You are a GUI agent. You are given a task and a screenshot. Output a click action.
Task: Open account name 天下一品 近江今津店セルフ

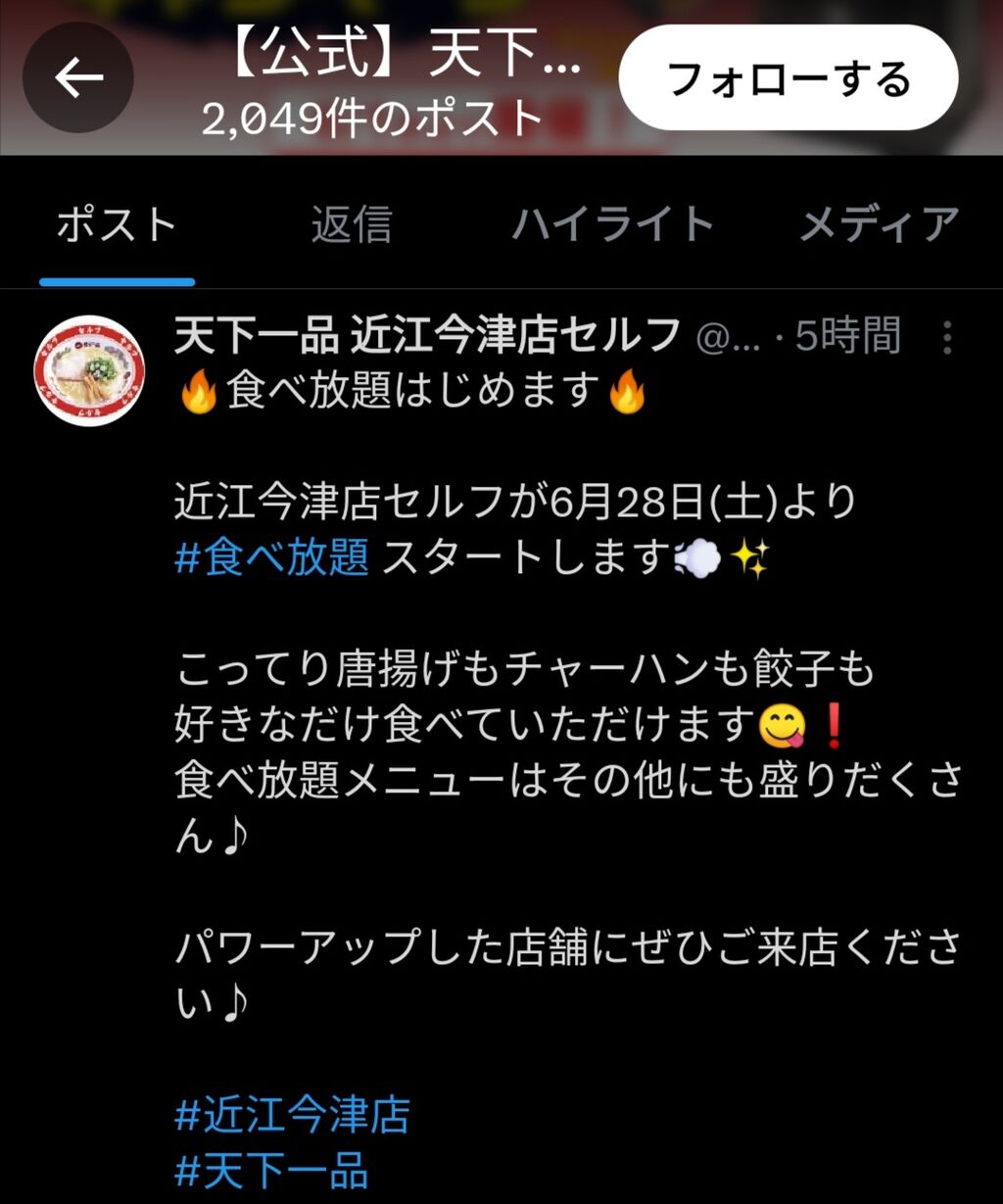pyautogui.click(x=427, y=336)
